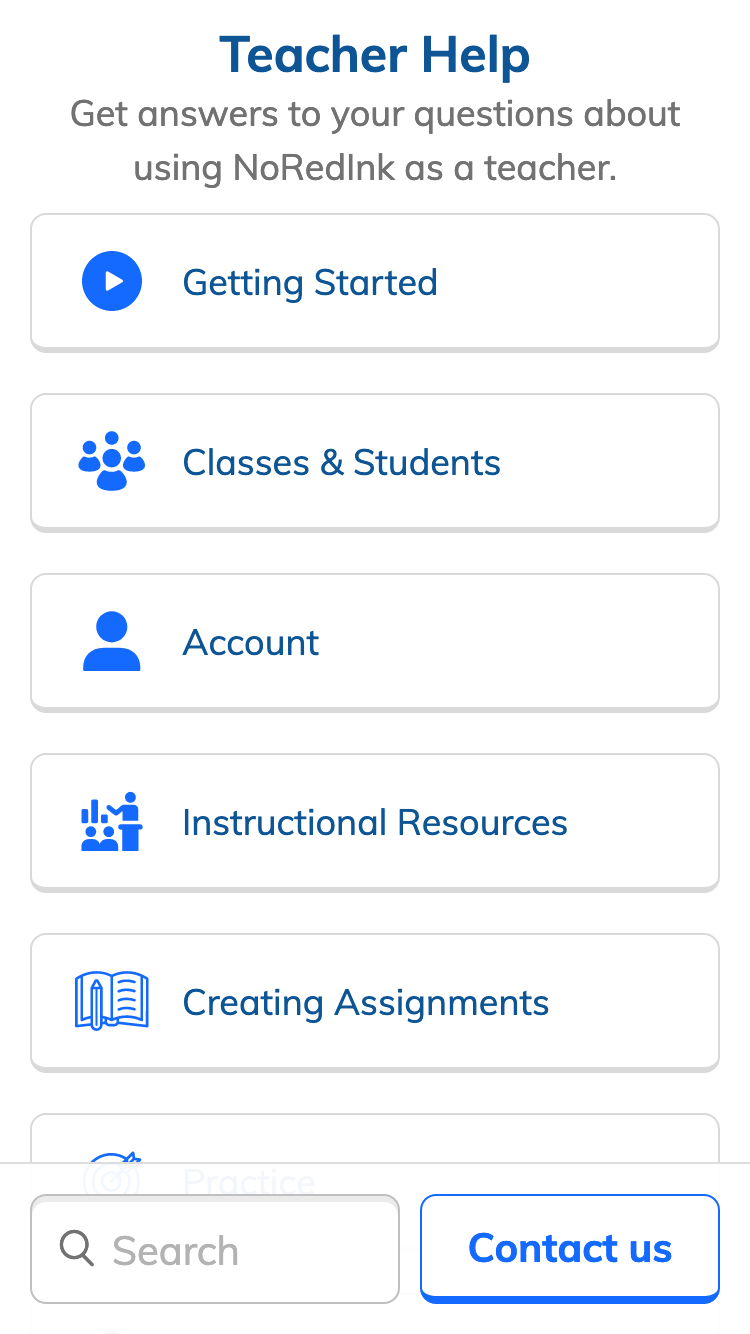Tap the Search field
The width and height of the screenshot is (750, 1334).
[x=215, y=1249]
